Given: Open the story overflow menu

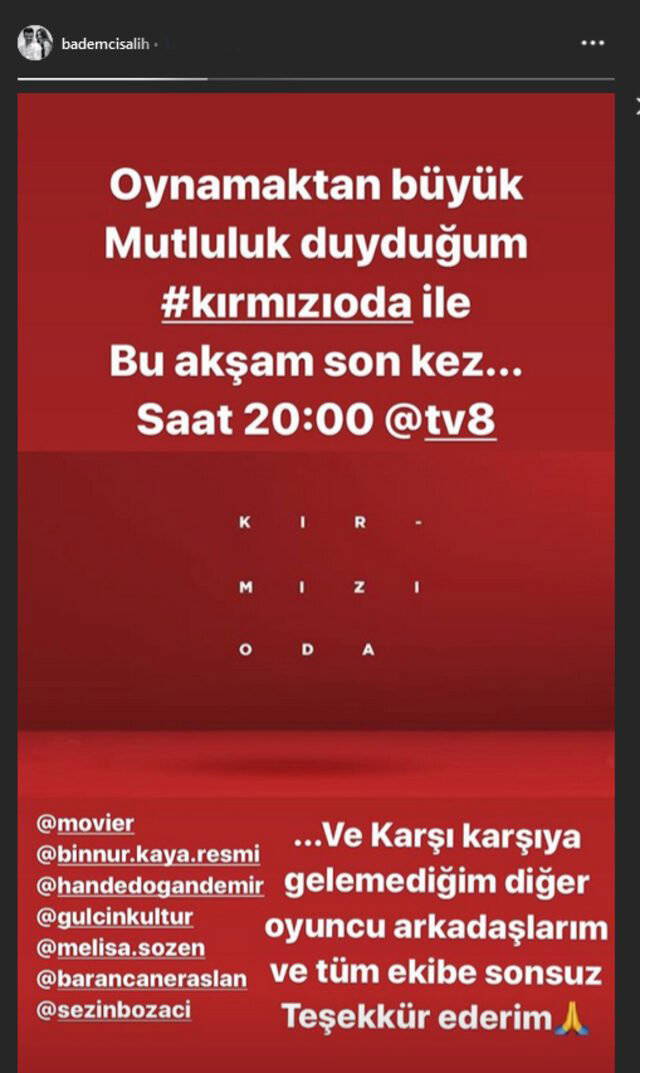Looking at the screenshot, I should point(592,43).
